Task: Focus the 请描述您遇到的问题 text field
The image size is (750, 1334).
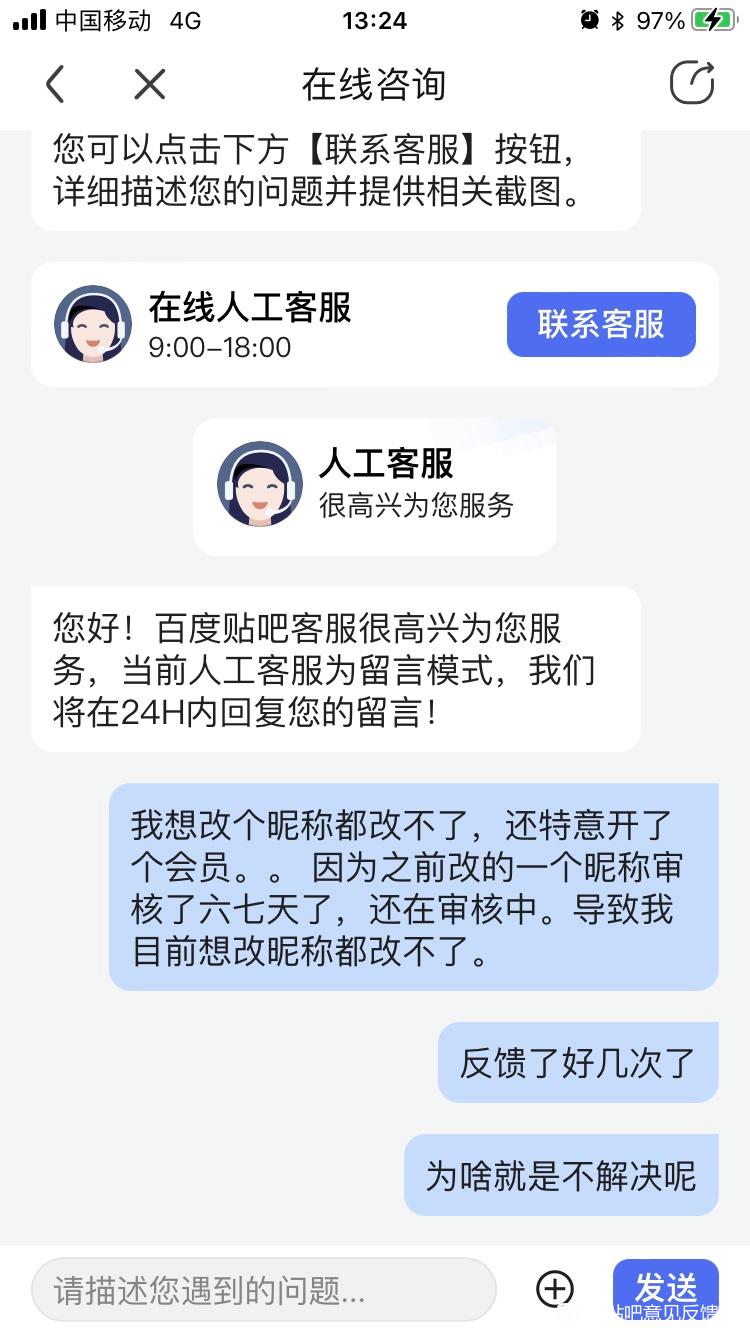Action: [x=262, y=1290]
